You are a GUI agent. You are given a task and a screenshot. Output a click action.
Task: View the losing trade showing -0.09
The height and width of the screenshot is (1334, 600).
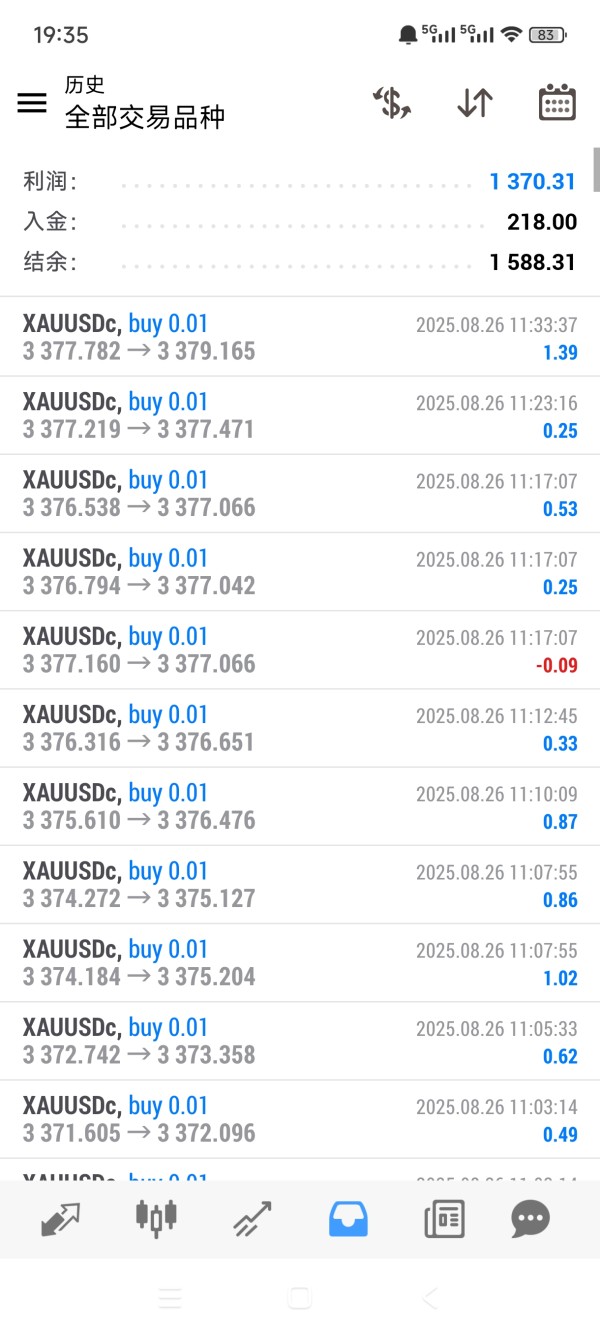point(300,650)
